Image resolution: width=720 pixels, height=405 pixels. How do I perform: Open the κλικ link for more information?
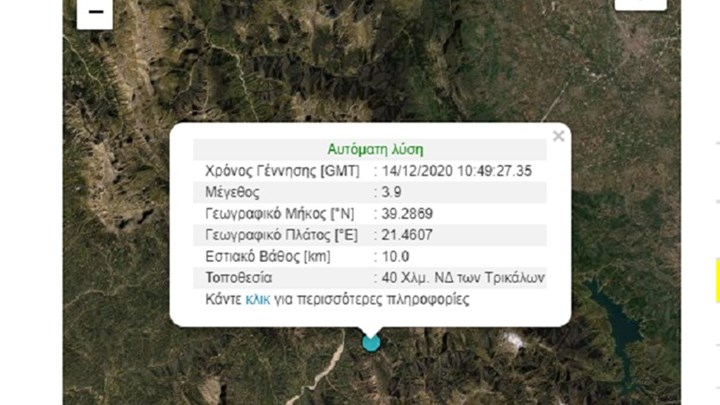(258, 299)
